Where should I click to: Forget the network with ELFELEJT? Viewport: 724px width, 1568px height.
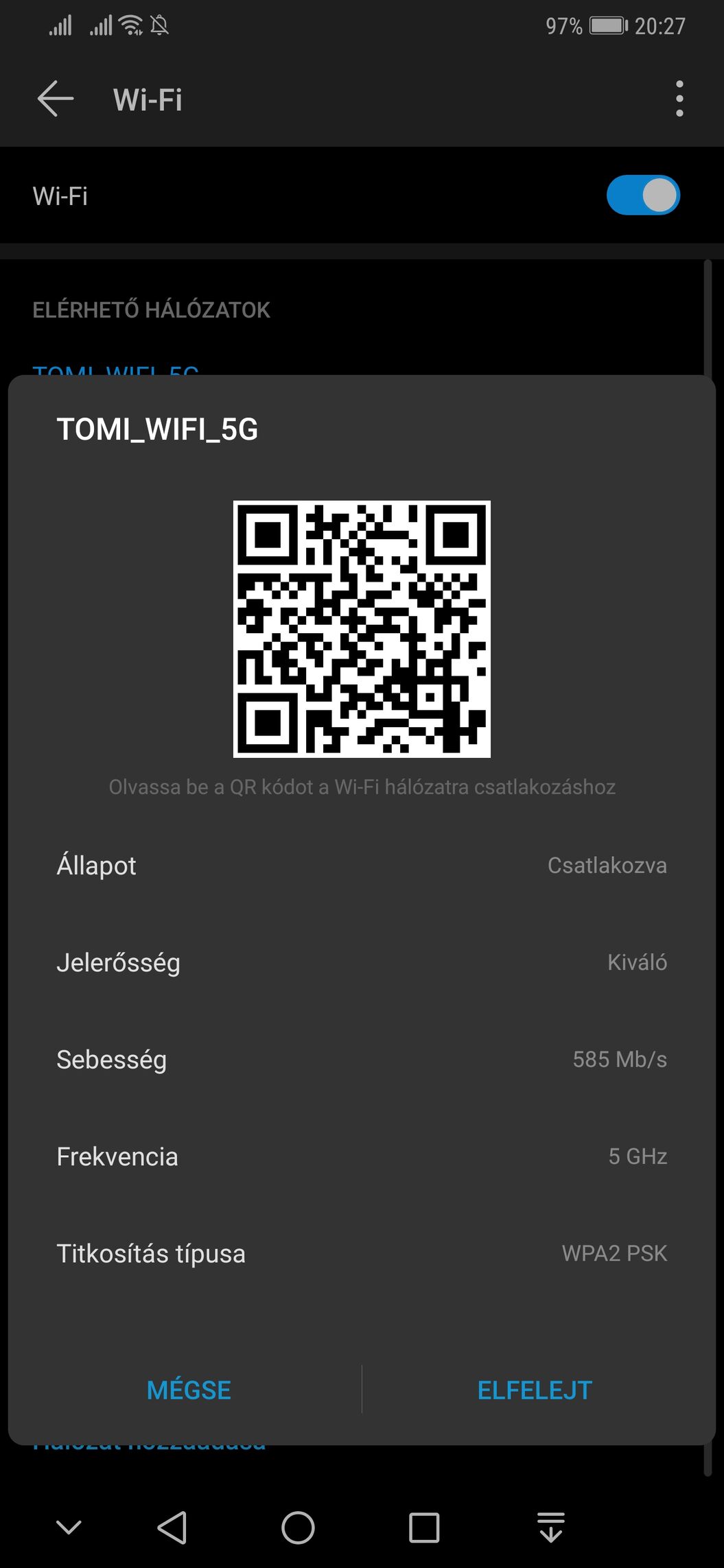click(535, 1390)
